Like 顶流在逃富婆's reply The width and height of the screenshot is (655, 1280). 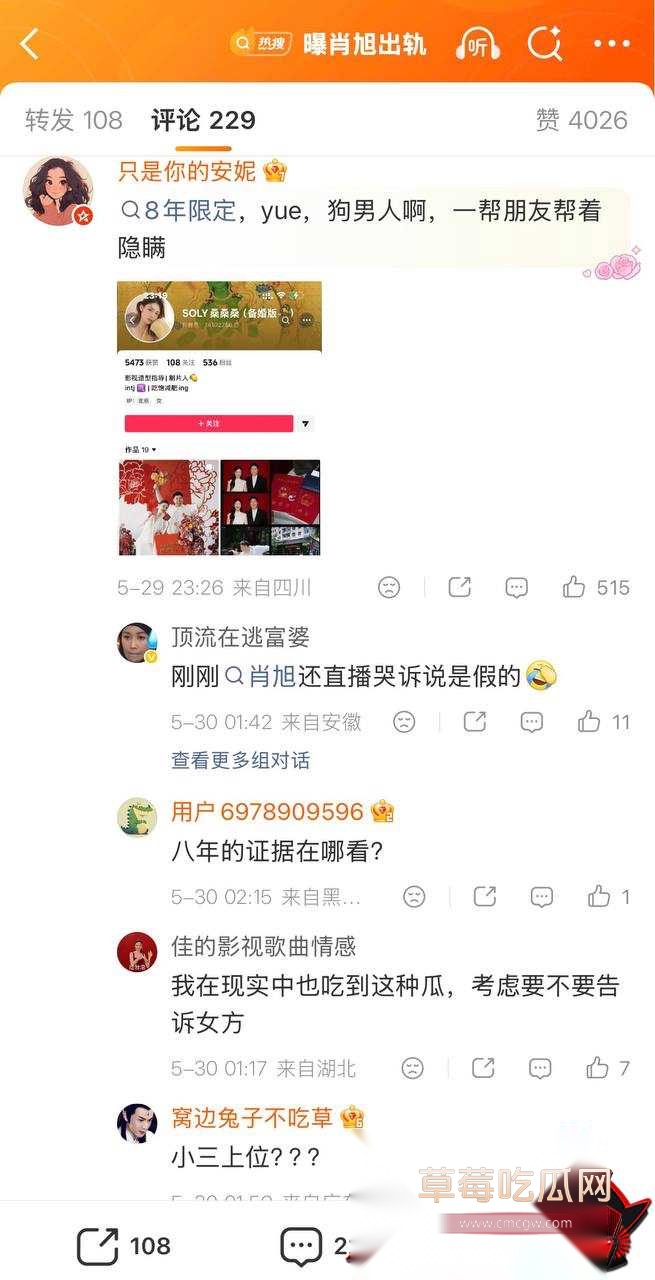(603, 721)
